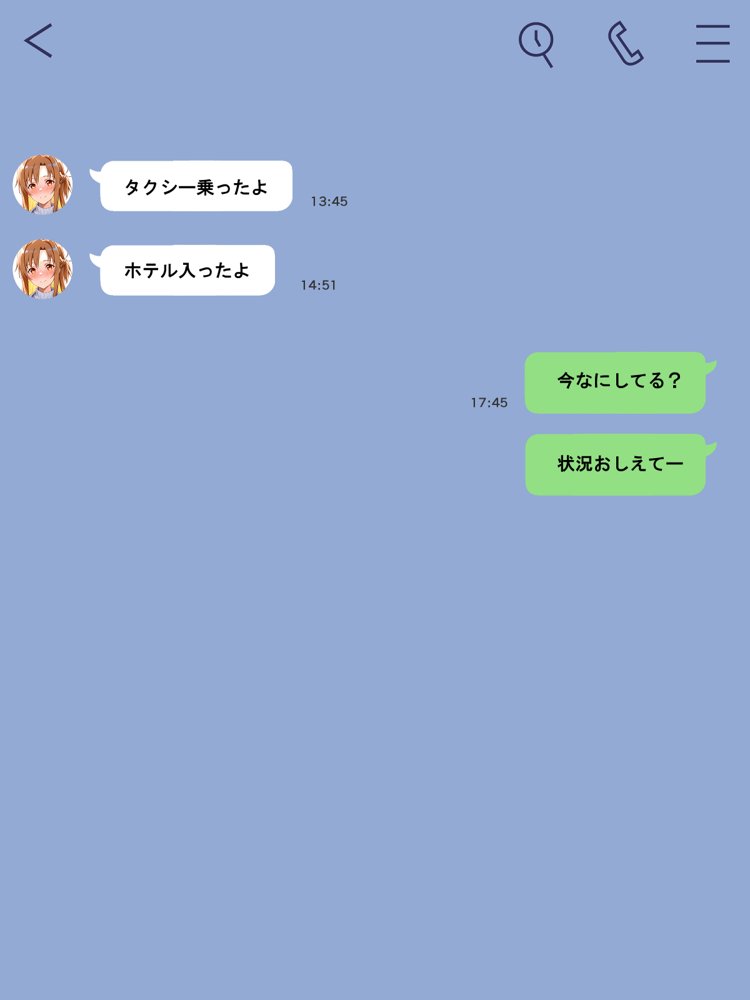Open chat settings via the menu lines

[711, 44]
